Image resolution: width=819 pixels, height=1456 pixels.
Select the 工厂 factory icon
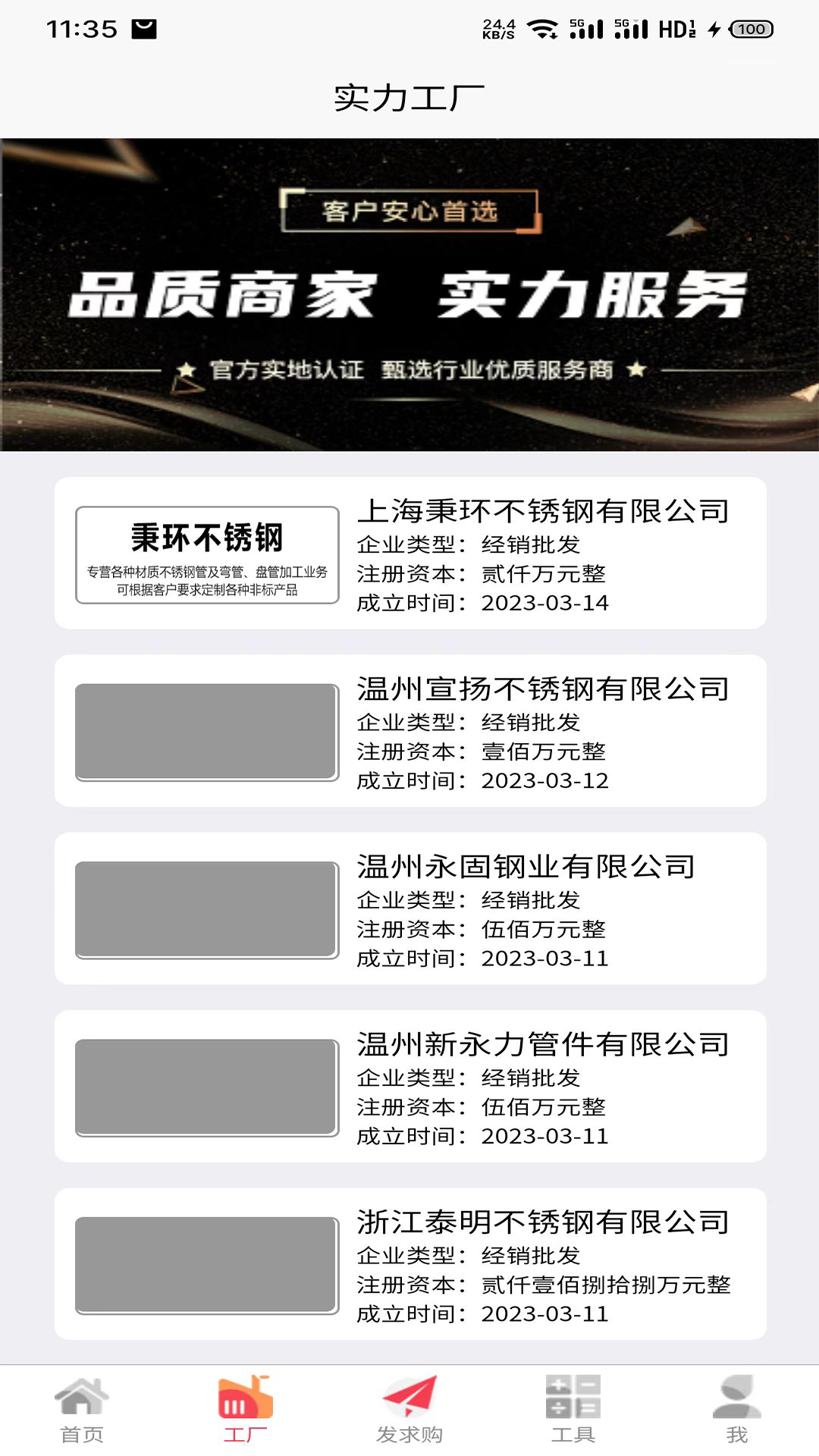click(246, 1407)
